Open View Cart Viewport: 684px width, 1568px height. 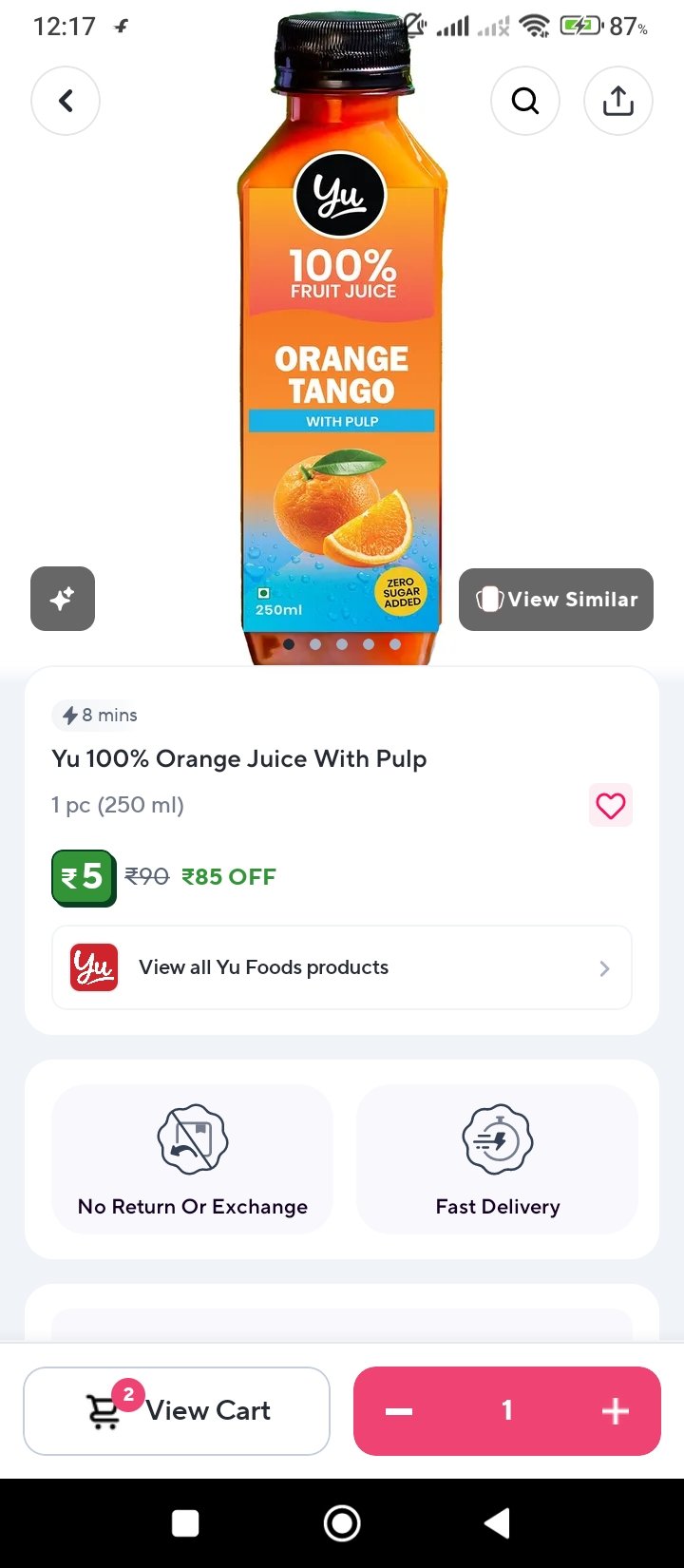coord(177,1411)
